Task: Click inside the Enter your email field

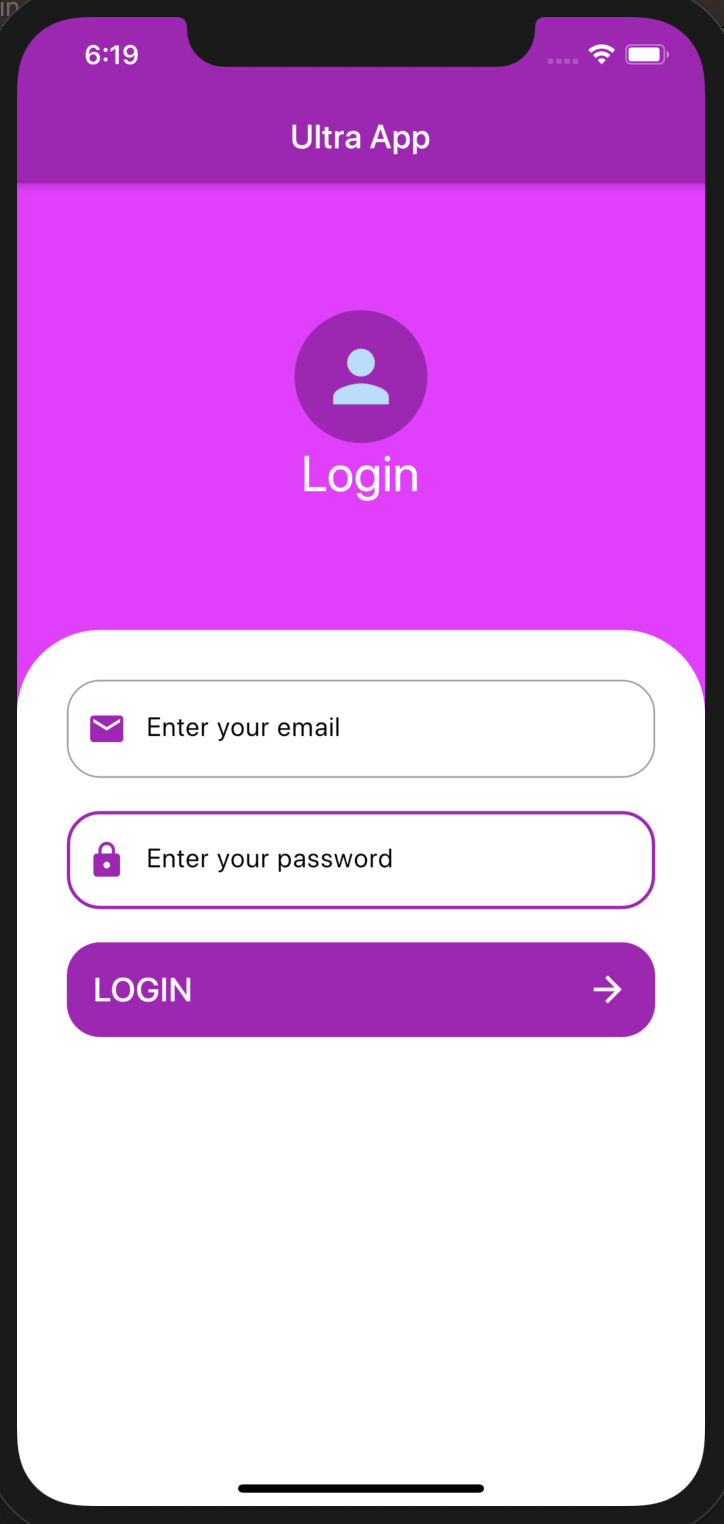Action: click(360, 727)
